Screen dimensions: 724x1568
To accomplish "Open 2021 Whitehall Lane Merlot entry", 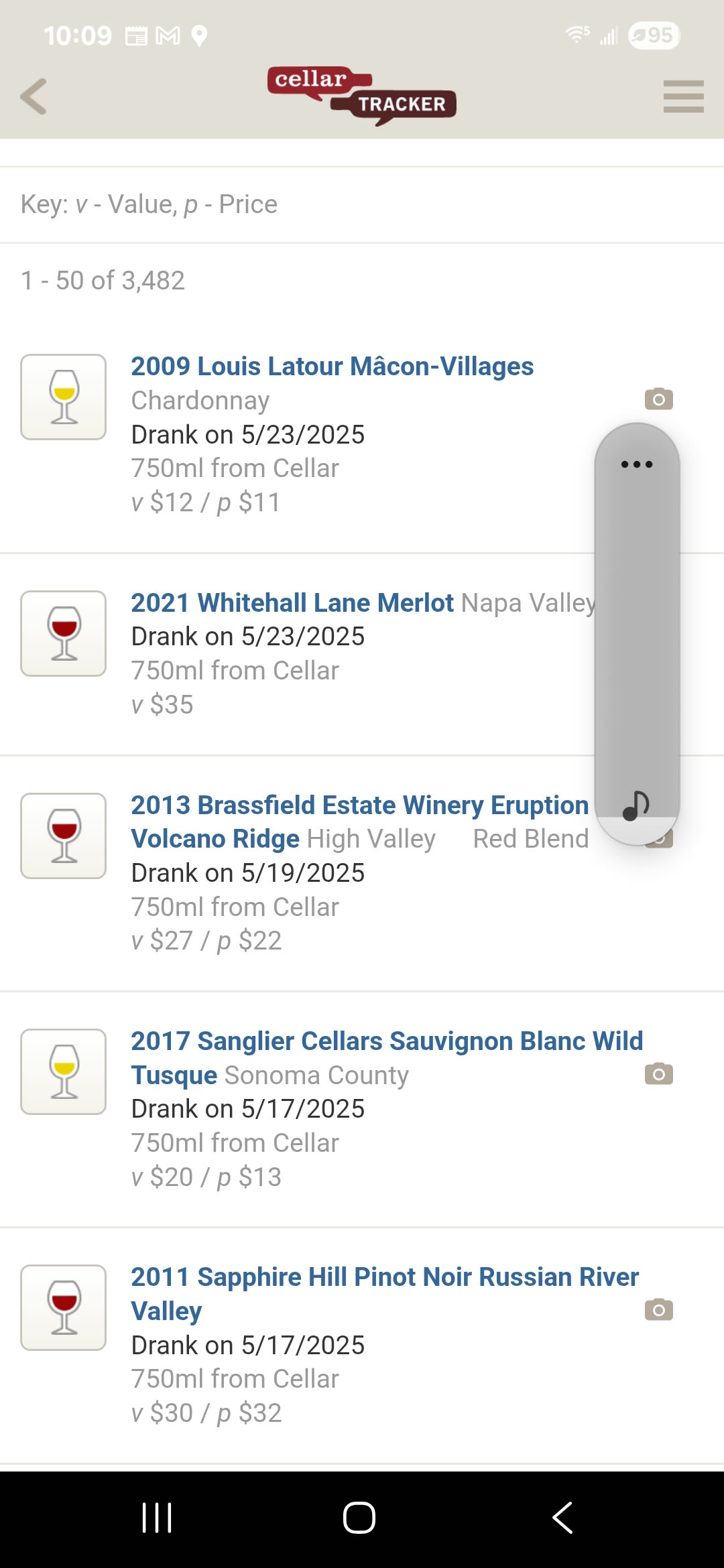I will [x=292, y=603].
